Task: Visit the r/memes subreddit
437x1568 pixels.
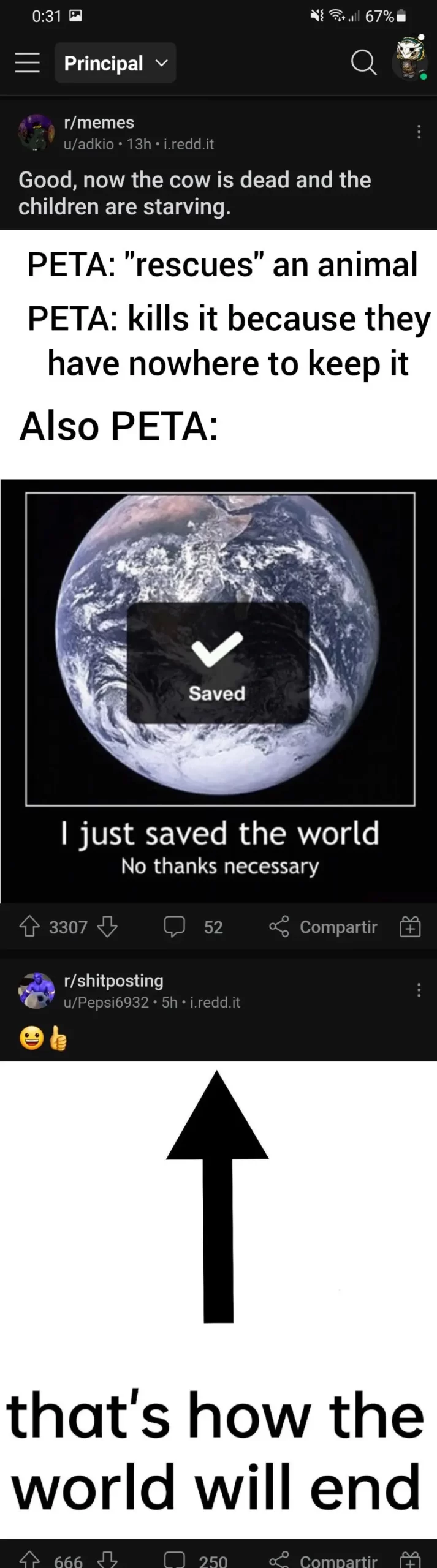Action: tap(99, 123)
